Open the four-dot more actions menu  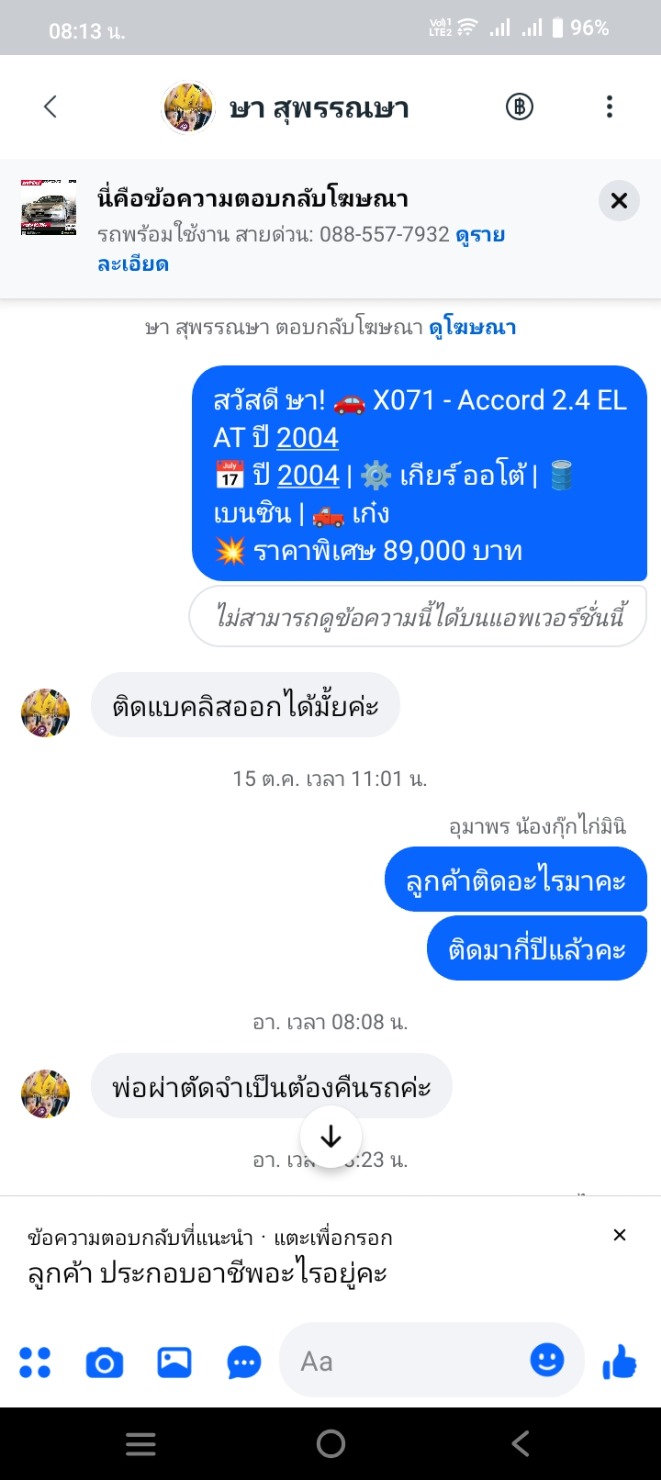click(35, 1361)
